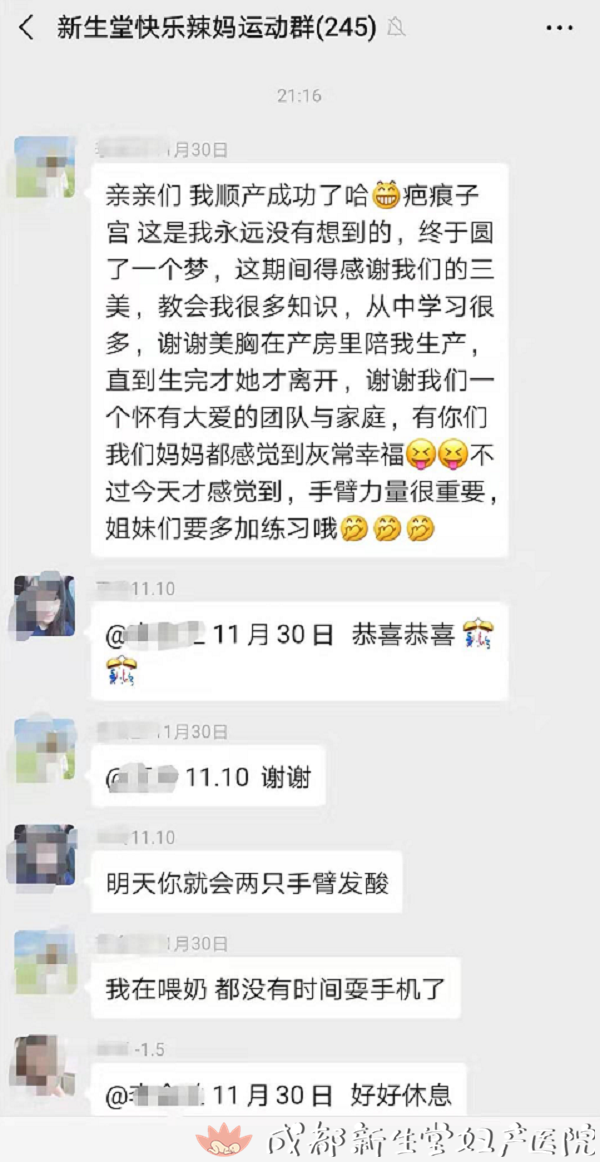Screen dimensions: 600x1162
Task: Go back to the chat list
Action: (x=27, y=29)
